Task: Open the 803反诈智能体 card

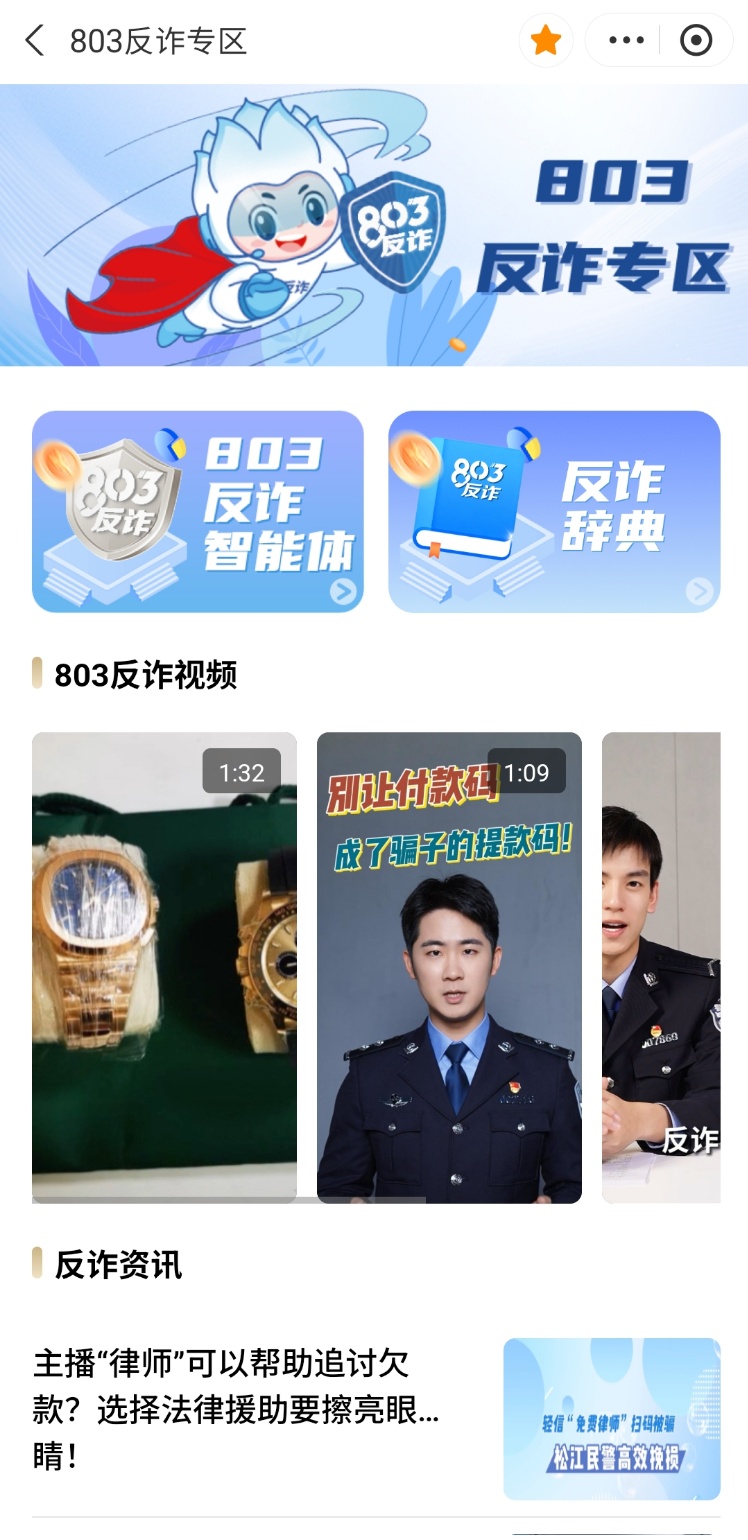Action: (198, 511)
